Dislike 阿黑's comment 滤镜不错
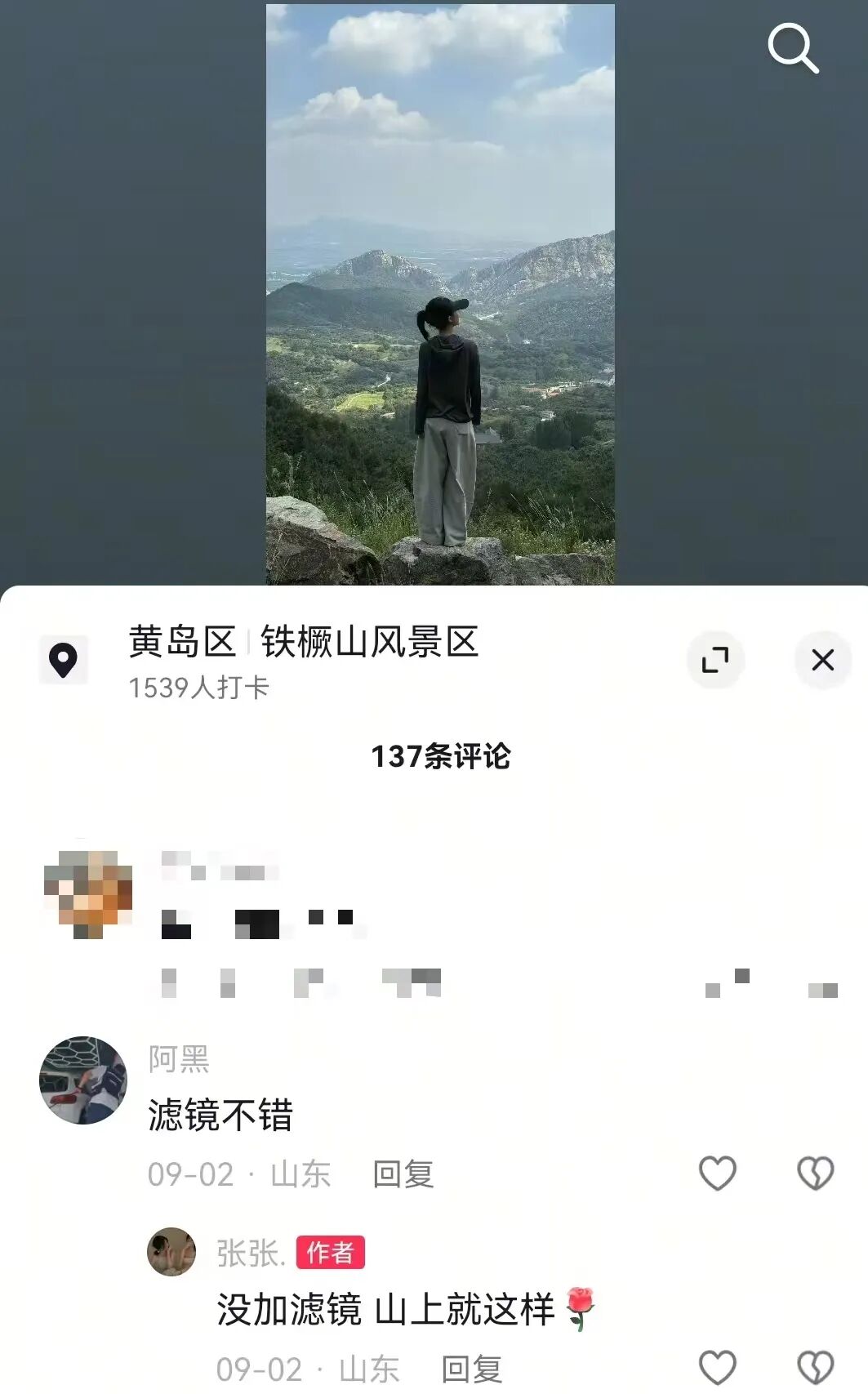The width and height of the screenshot is (868, 1394). (815, 1174)
